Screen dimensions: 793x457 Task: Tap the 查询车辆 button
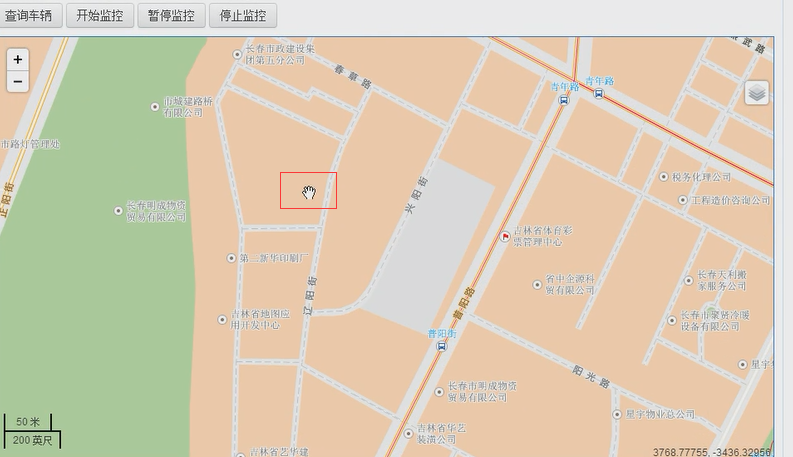tap(31, 16)
